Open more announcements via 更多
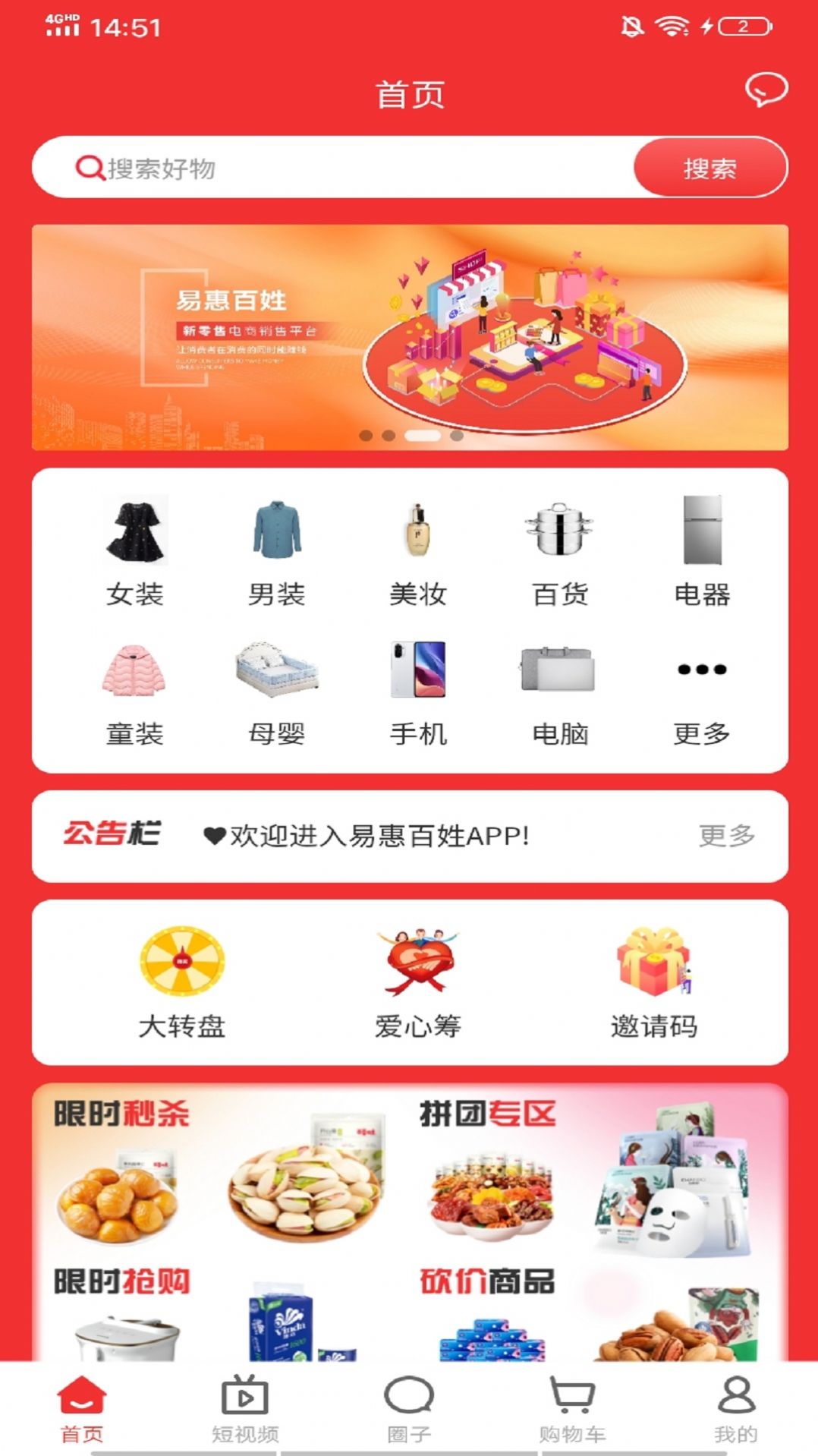This screenshot has height=1456, width=818. pos(726,837)
